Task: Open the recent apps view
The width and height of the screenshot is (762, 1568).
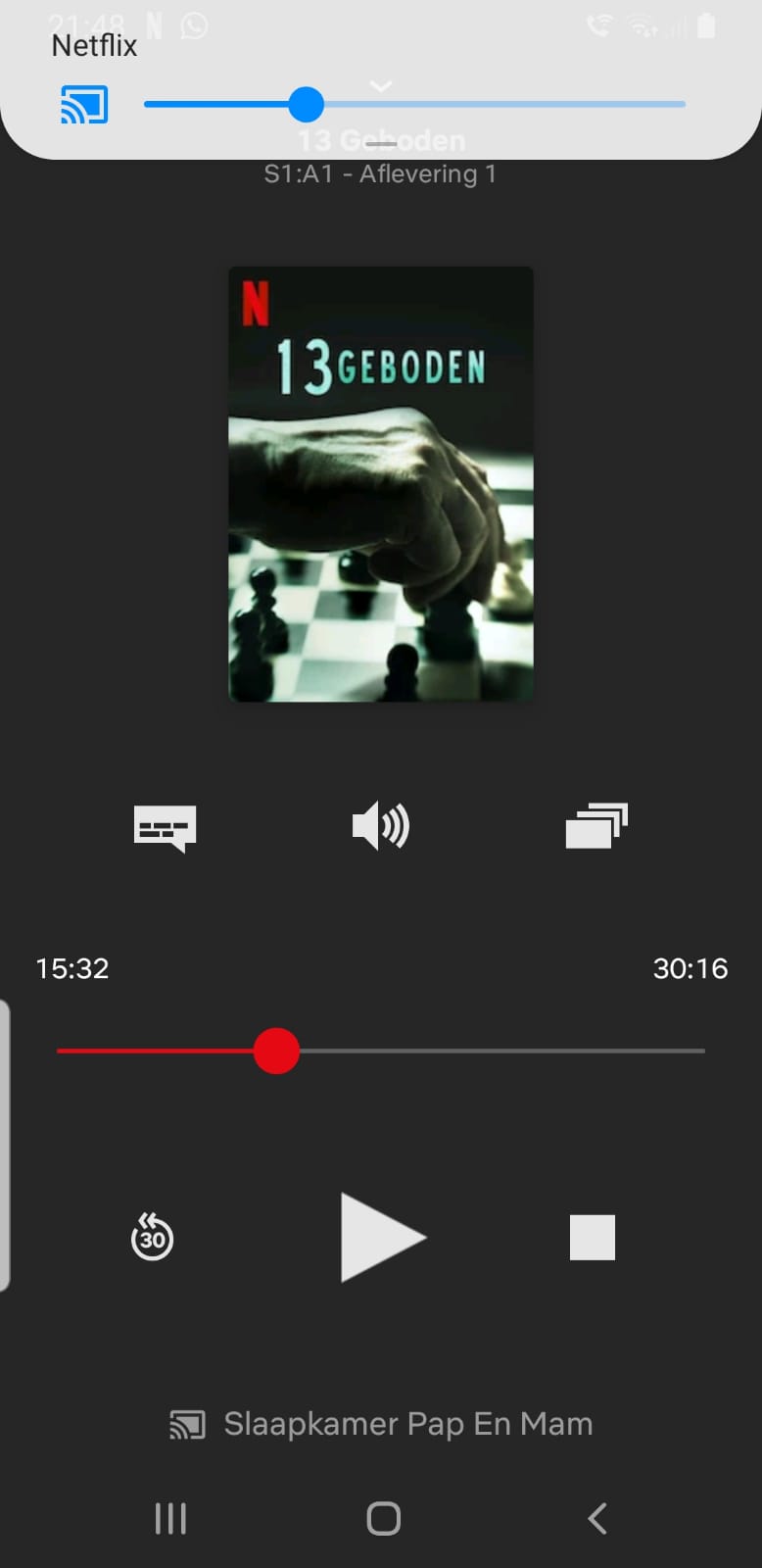Action: pos(170,1518)
